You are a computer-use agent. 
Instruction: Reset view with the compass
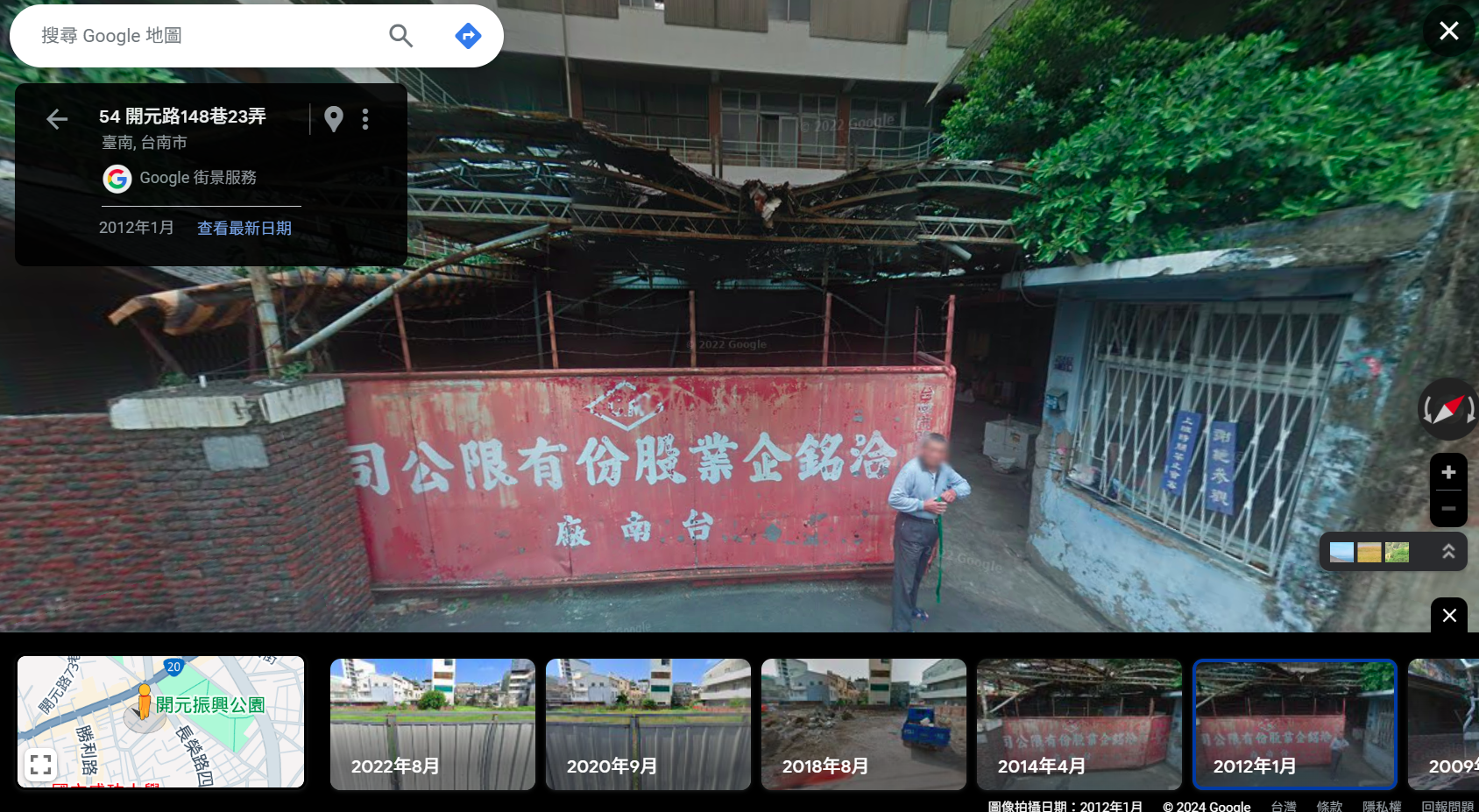tap(1447, 409)
